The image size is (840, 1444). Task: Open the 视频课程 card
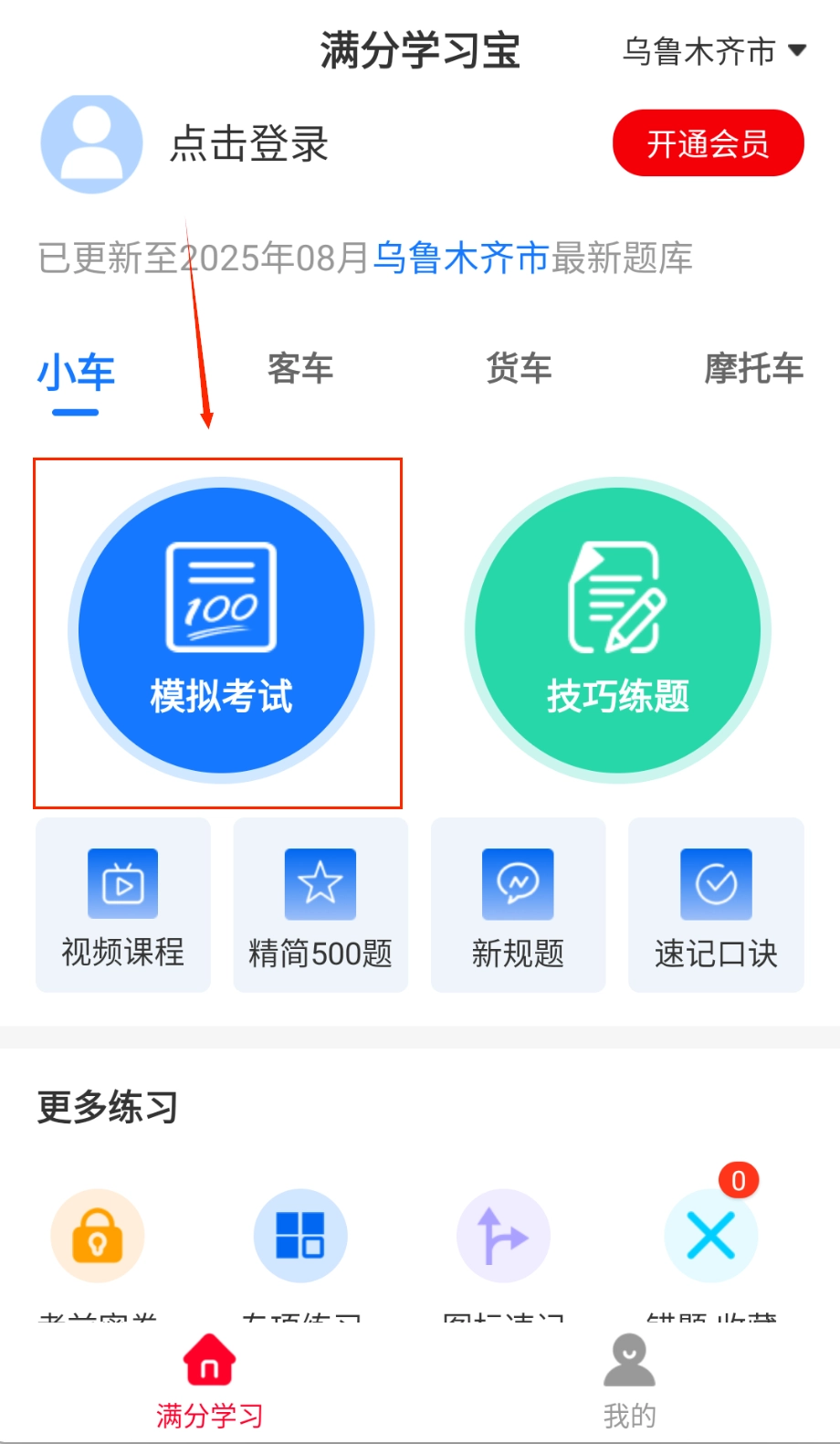coord(123,905)
